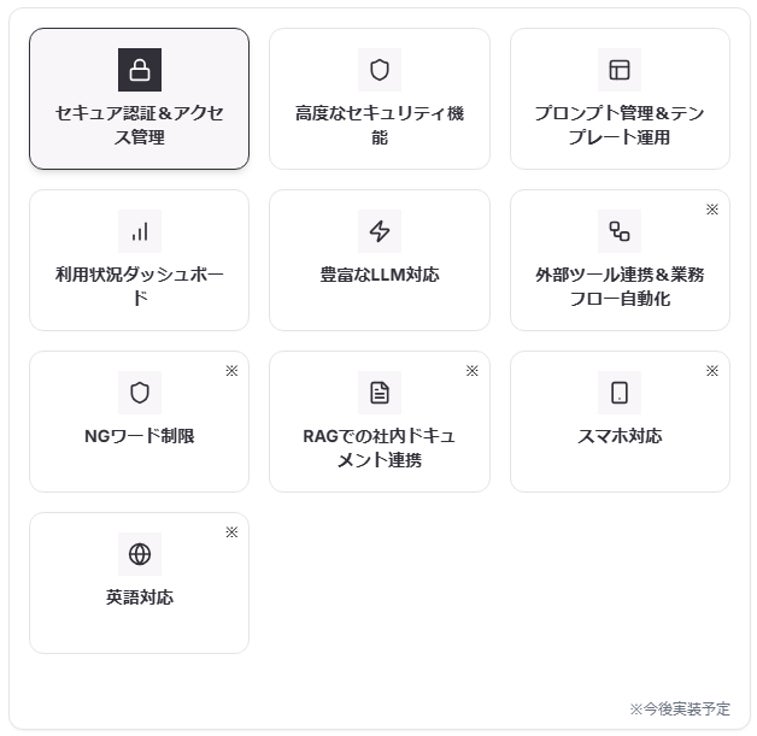Select the 豊富なLLM対応 card

pyautogui.click(x=379, y=260)
